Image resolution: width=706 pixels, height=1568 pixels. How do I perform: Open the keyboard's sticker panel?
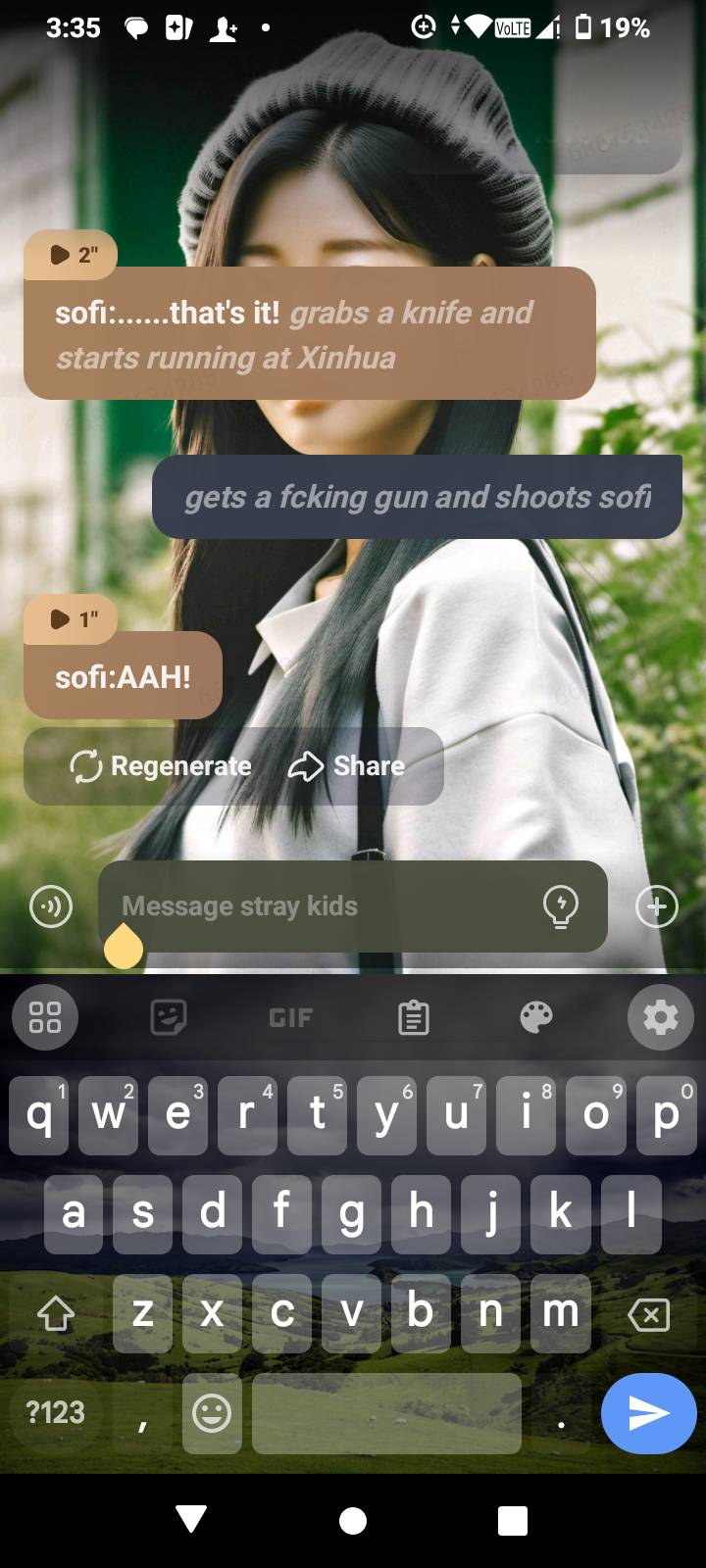point(169,1017)
